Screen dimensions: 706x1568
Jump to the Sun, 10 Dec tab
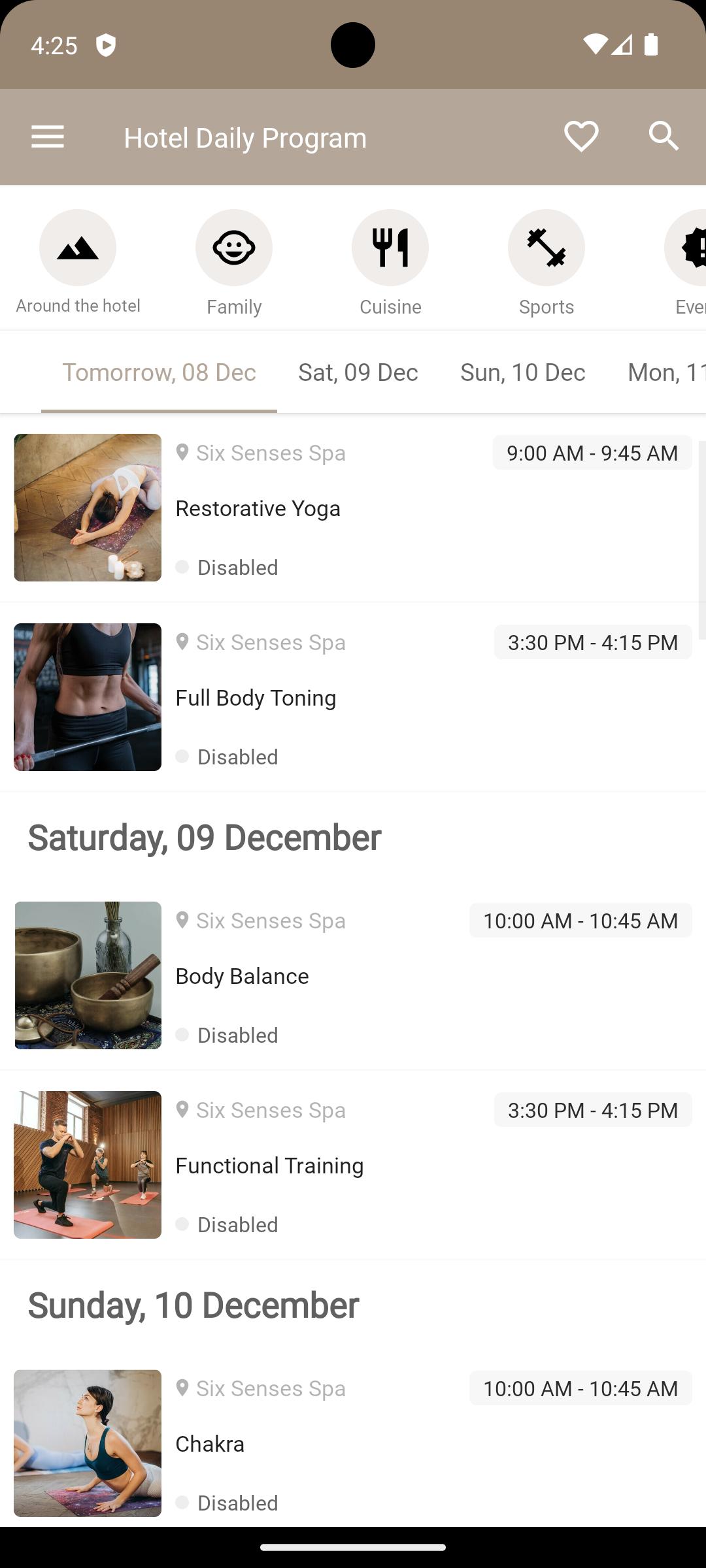523,372
